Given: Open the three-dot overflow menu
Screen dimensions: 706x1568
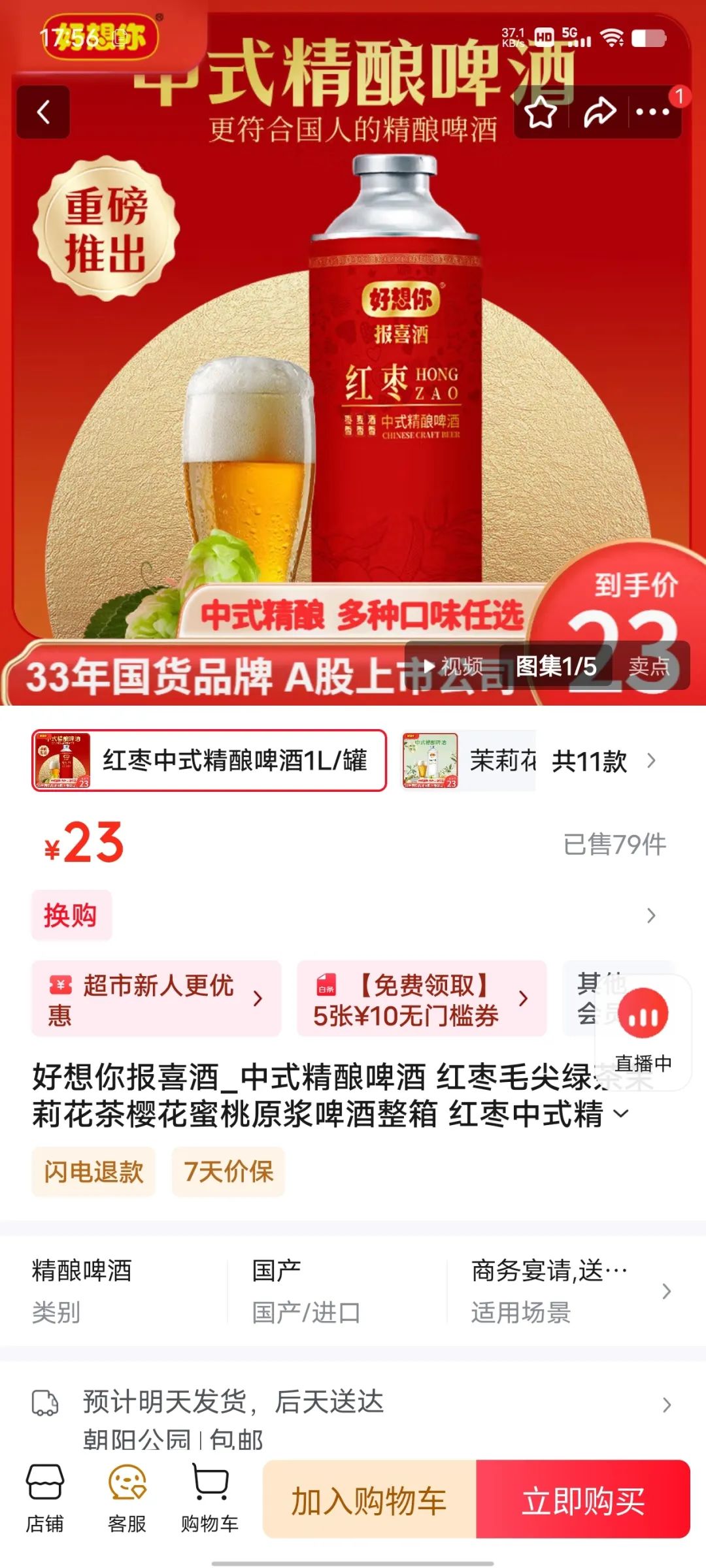Looking at the screenshot, I should pyautogui.click(x=652, y=112).
